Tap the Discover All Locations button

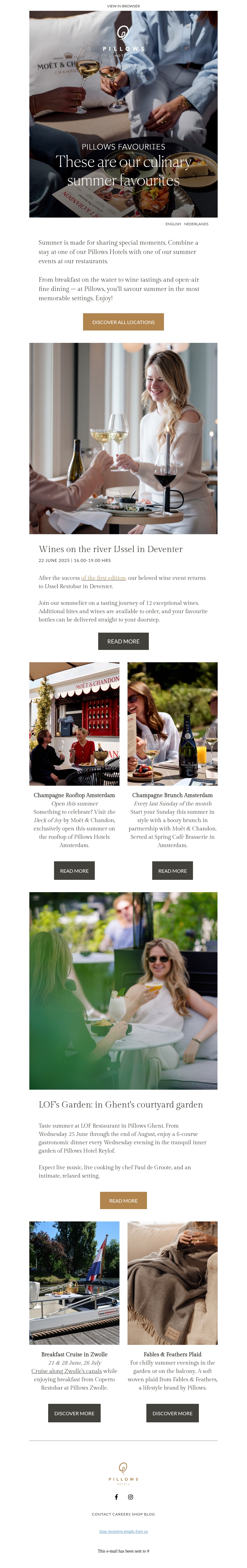(x=123, y=322)
